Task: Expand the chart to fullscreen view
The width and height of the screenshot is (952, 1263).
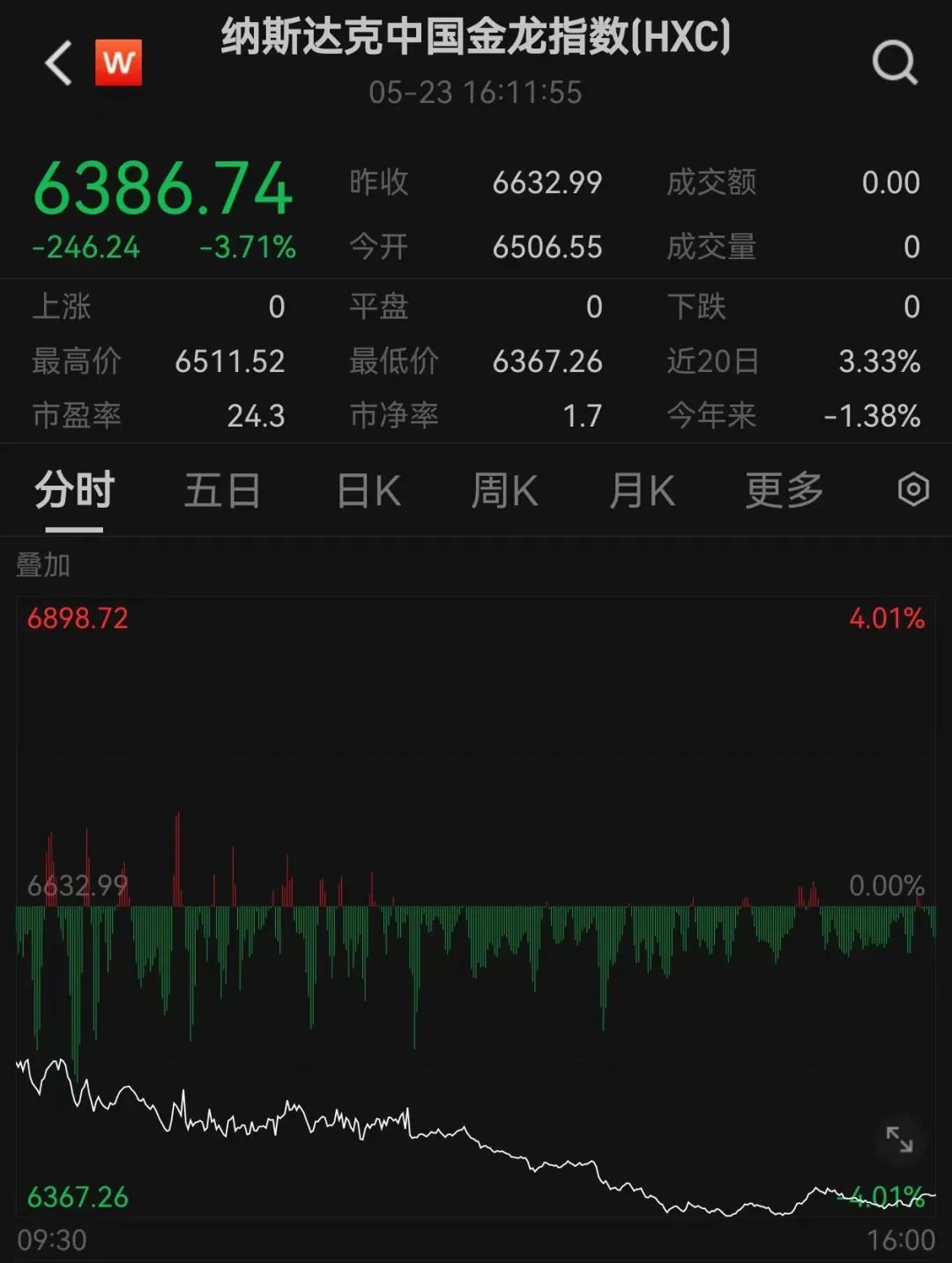Action: [900, 1139]
